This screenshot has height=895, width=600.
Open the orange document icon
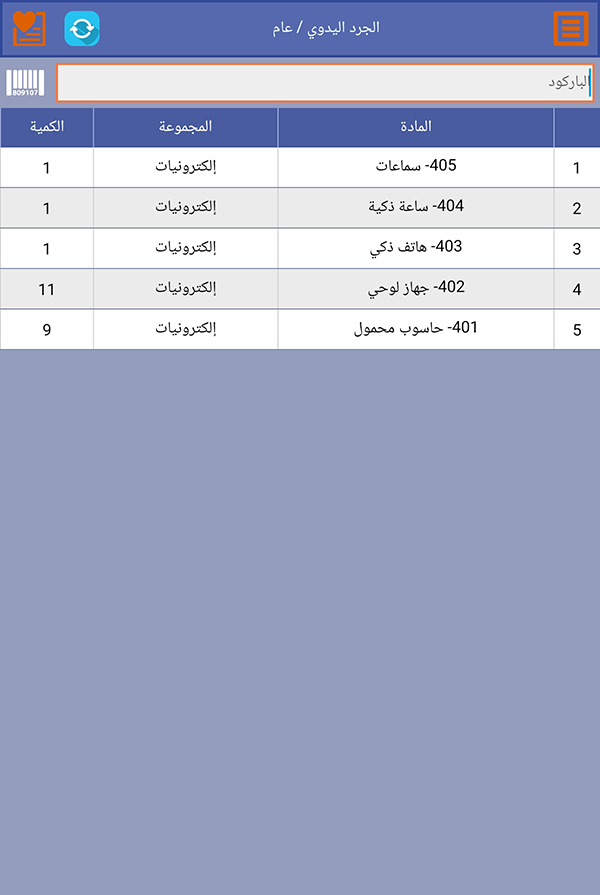29,28
